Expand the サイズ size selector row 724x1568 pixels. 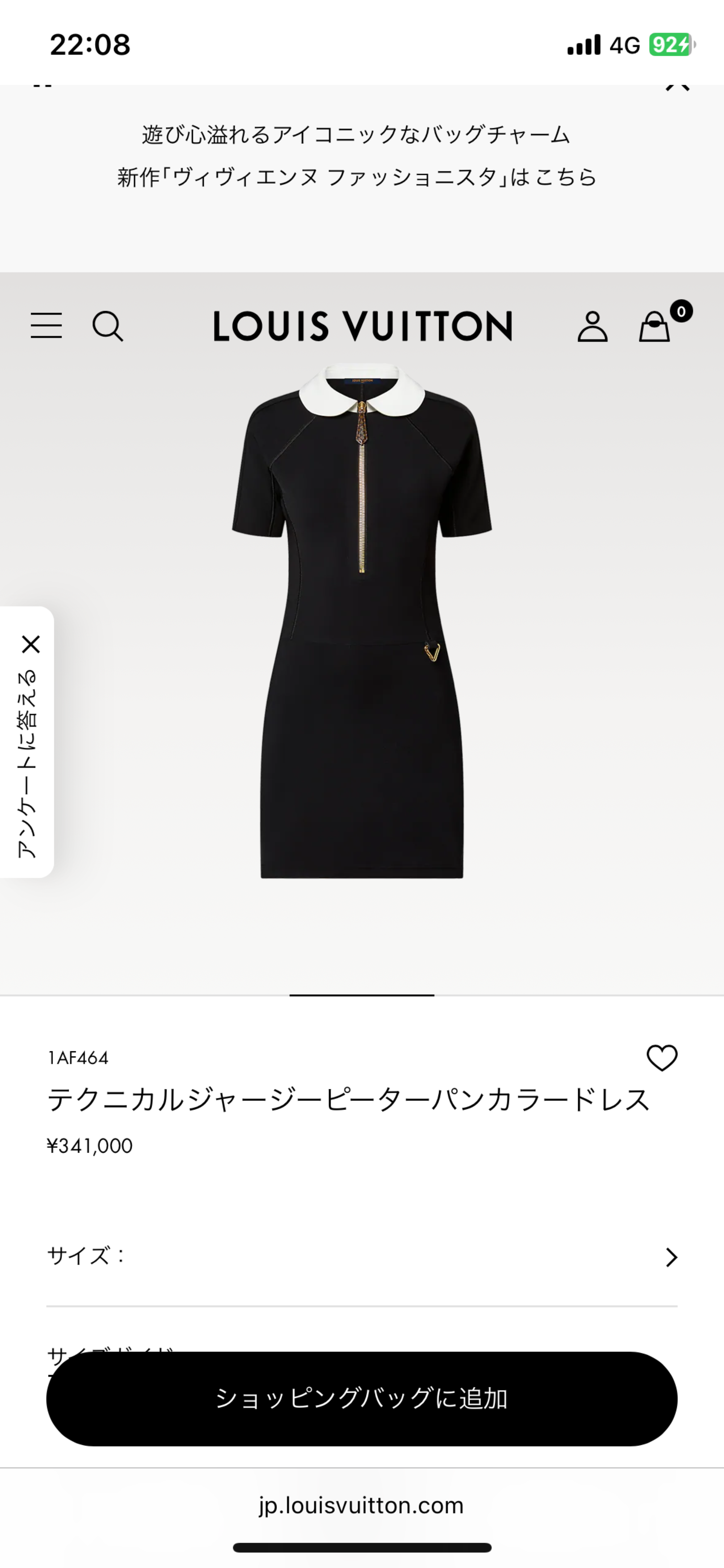(361, 1256)
